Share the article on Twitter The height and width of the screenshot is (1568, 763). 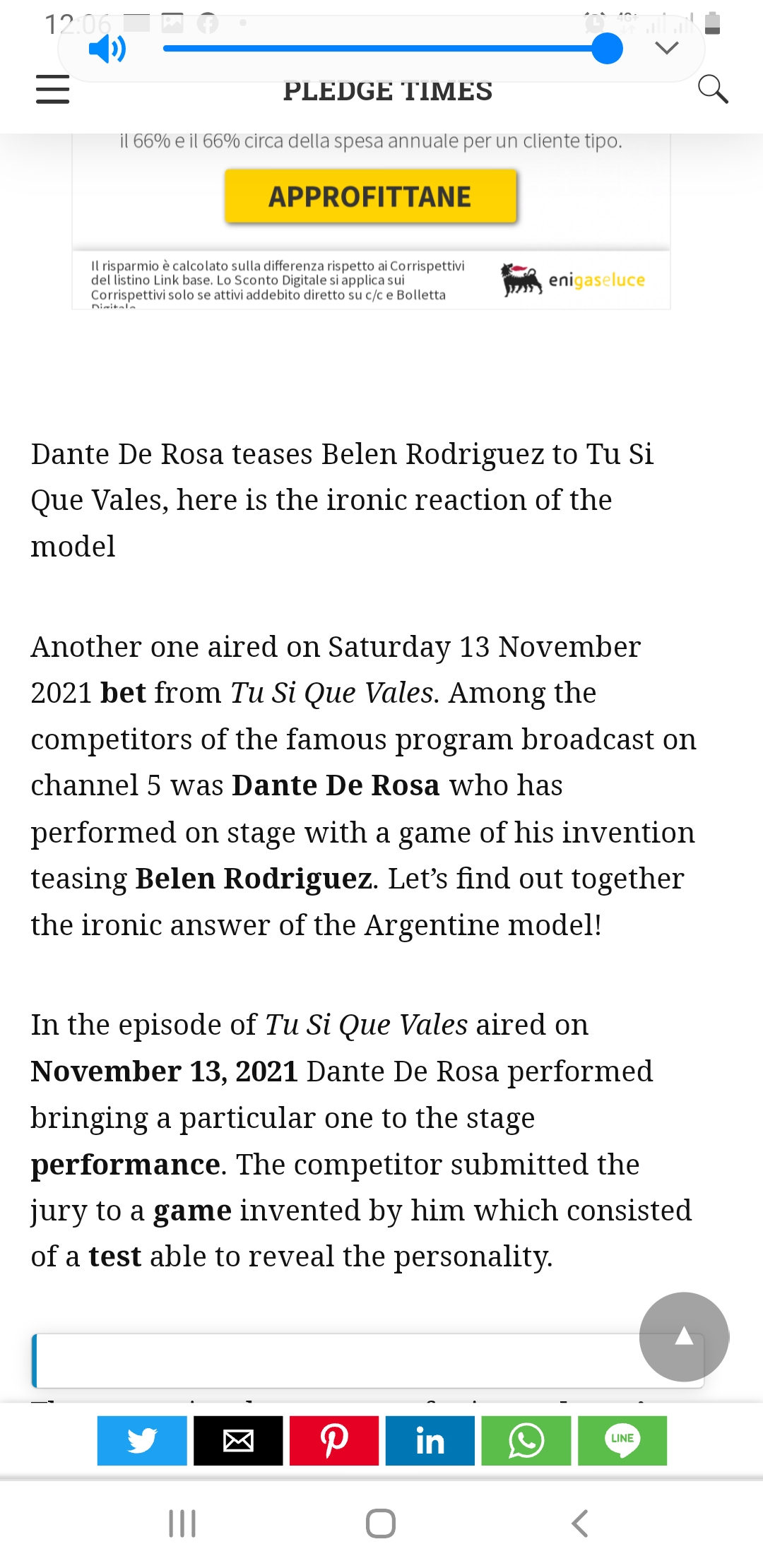tap(142, 1440)
